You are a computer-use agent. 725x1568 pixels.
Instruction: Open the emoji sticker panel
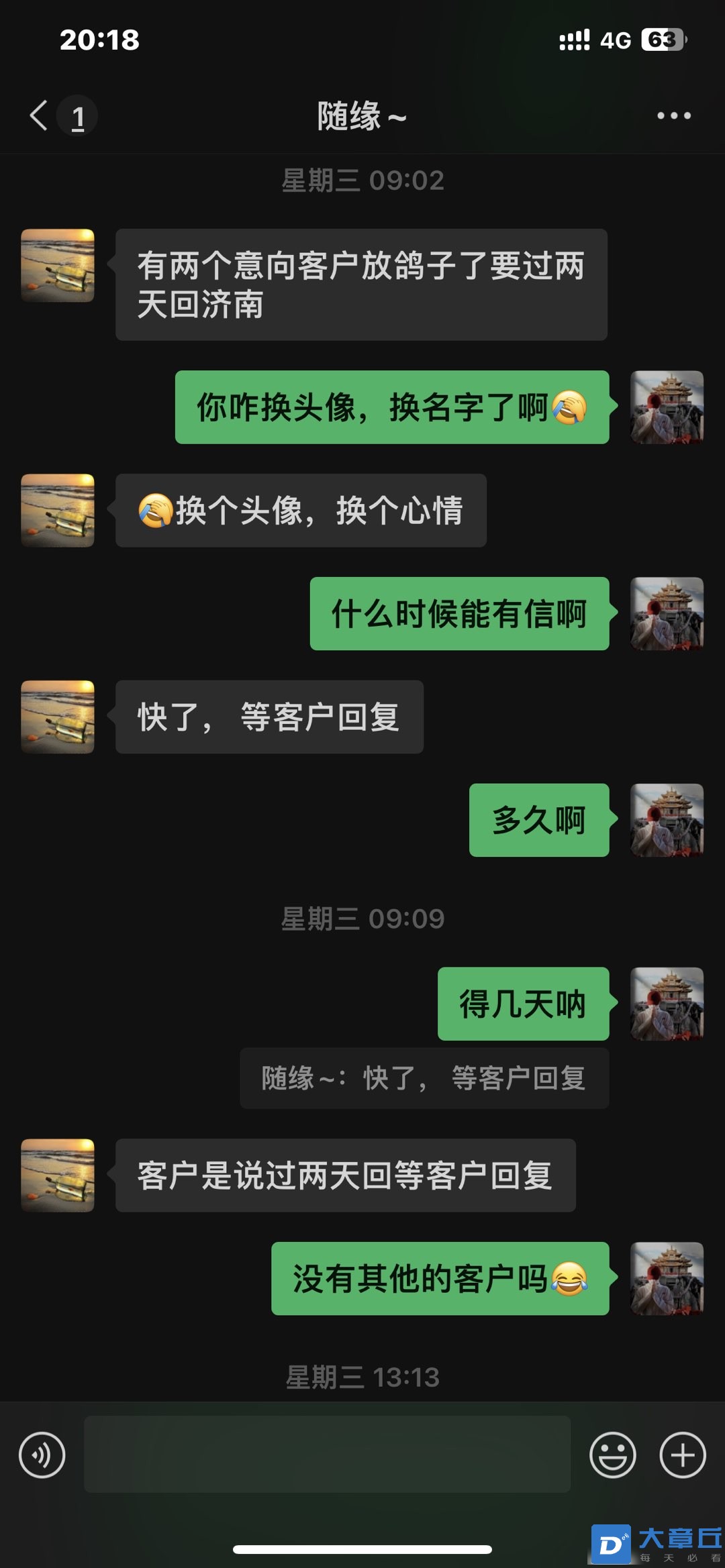tap(612, 1455)
